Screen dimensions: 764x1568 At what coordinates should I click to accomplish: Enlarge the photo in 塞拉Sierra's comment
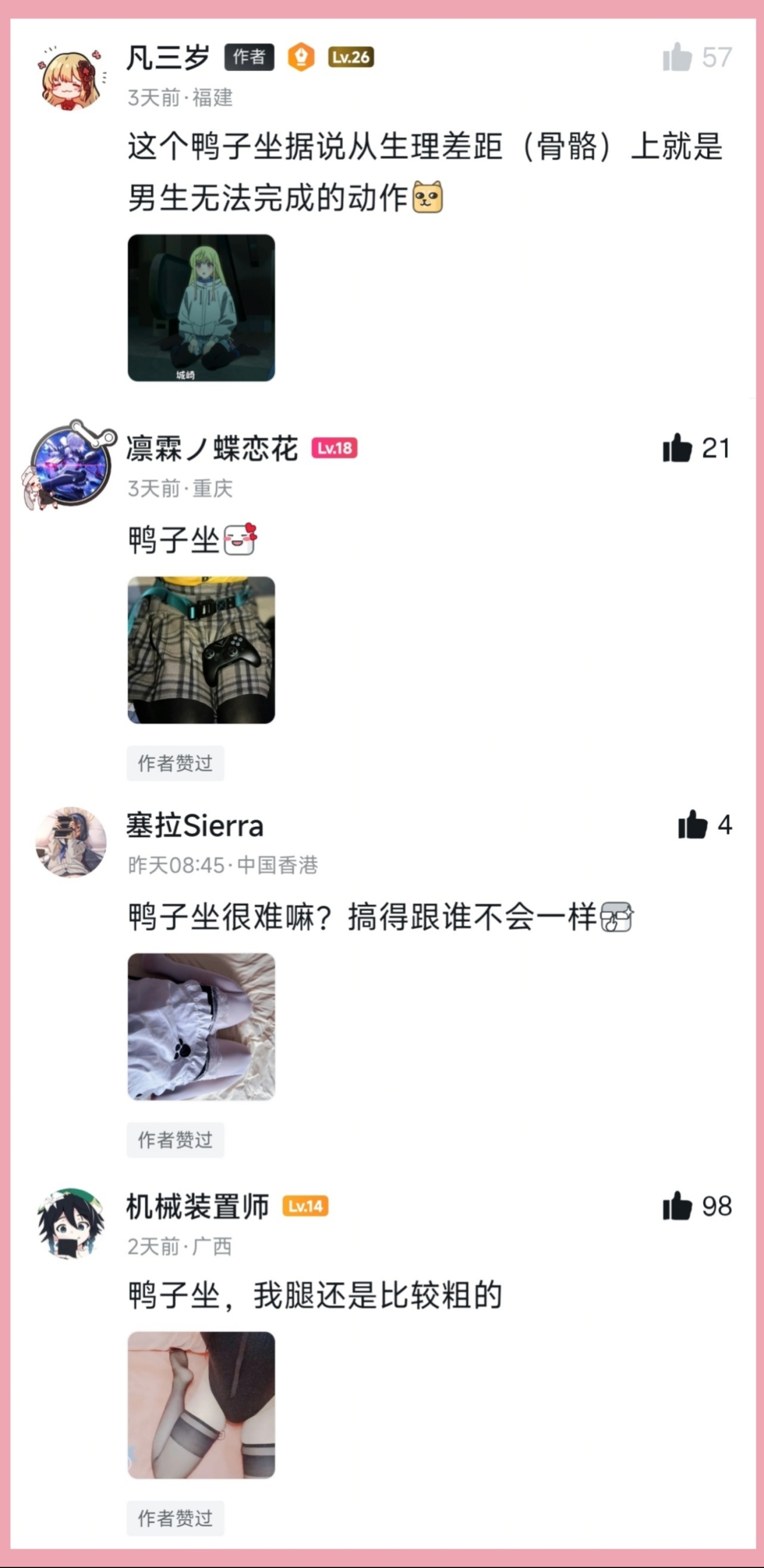tap(202, 1027)
